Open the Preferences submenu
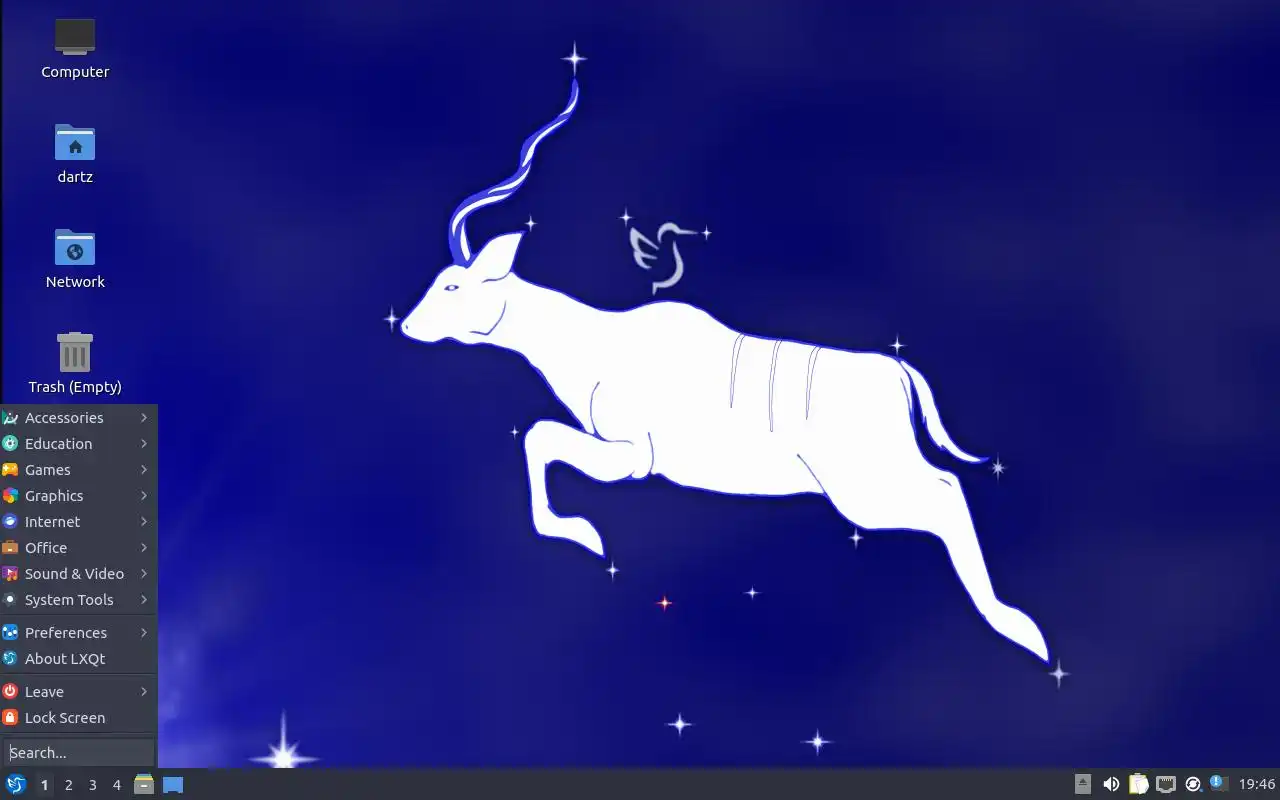1280x800 pixels. point(66,633)
